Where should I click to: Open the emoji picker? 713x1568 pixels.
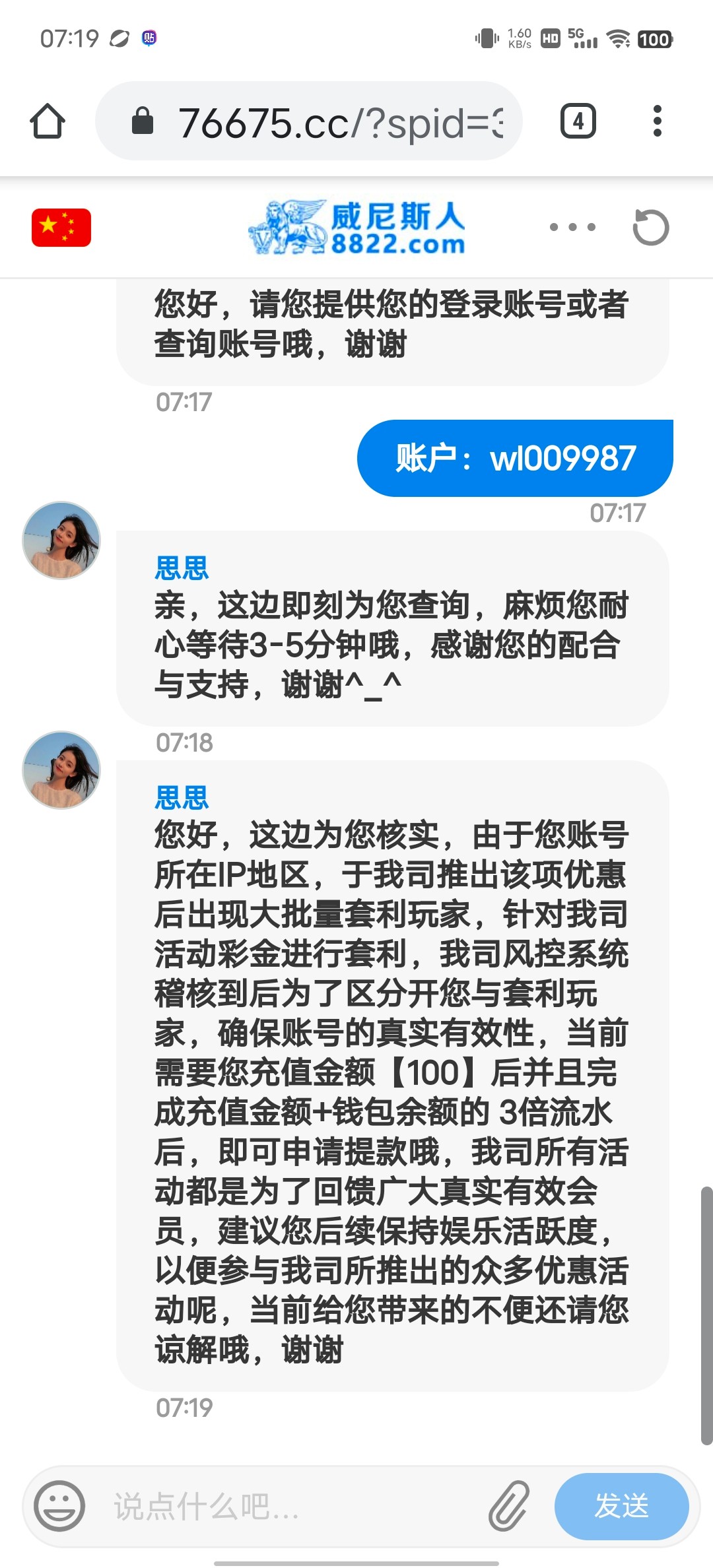click(x=59, y=1506)
